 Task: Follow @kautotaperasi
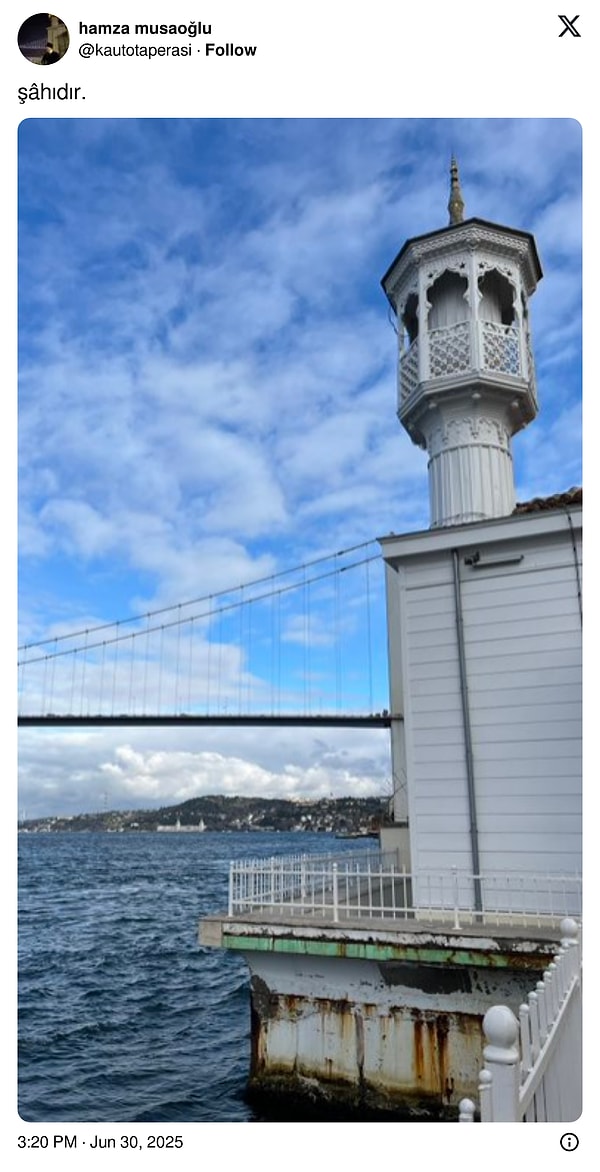pyautogui.click(x=231, y=50)
